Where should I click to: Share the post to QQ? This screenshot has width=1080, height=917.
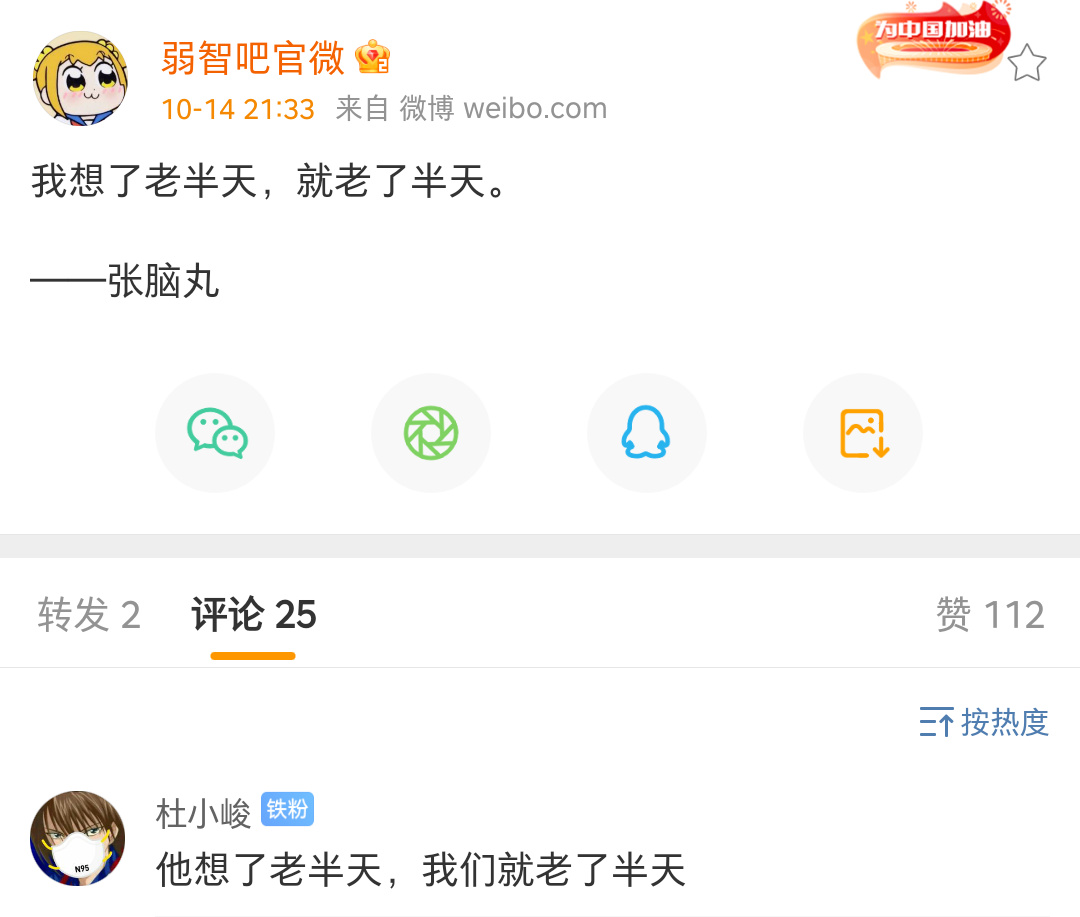coord(646,433)
